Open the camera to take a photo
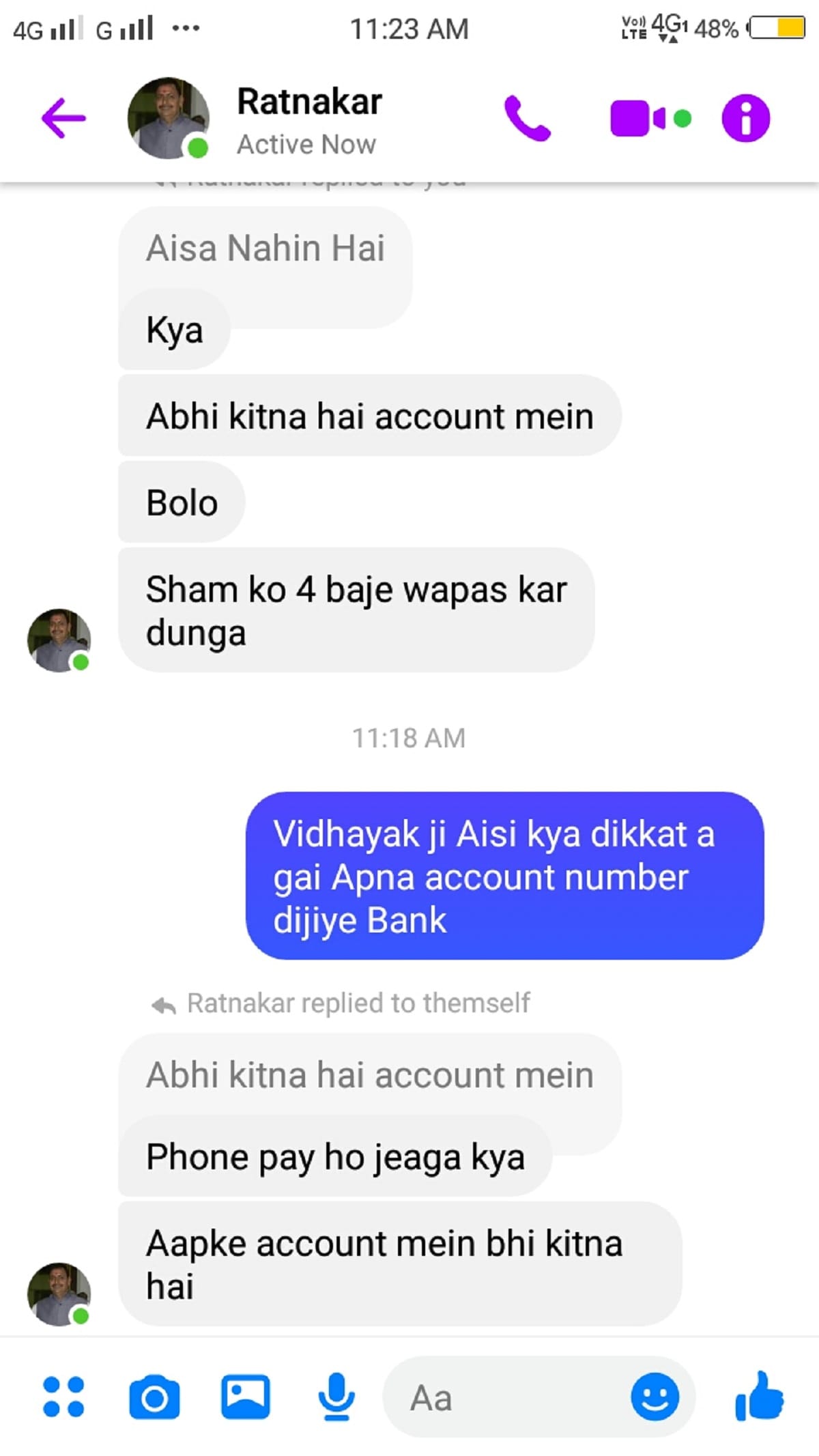The width and height of the screenshot is (819, 1456). click(x=154, y=1397)
